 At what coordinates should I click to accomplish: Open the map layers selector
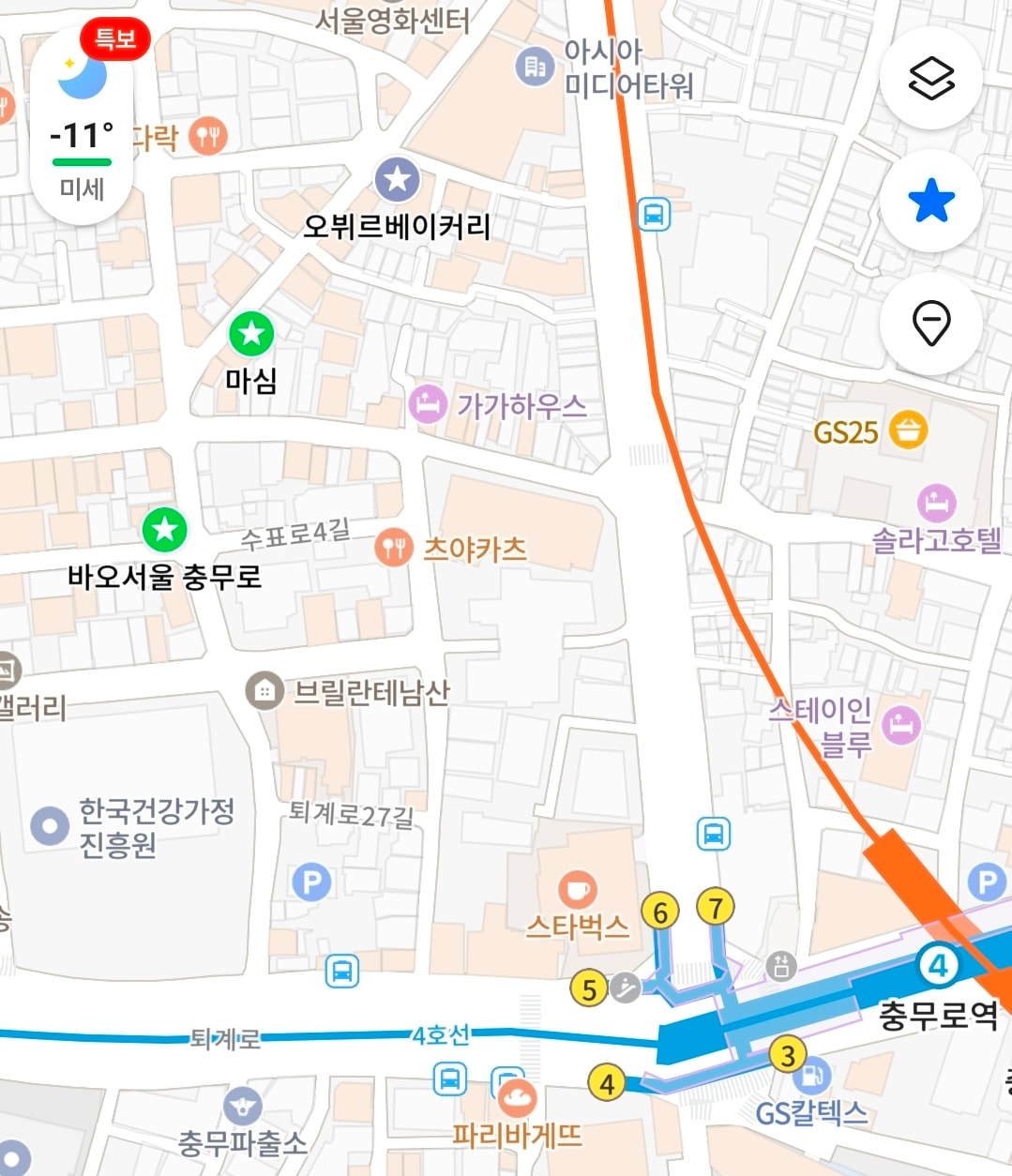click(x=930, y=78)
